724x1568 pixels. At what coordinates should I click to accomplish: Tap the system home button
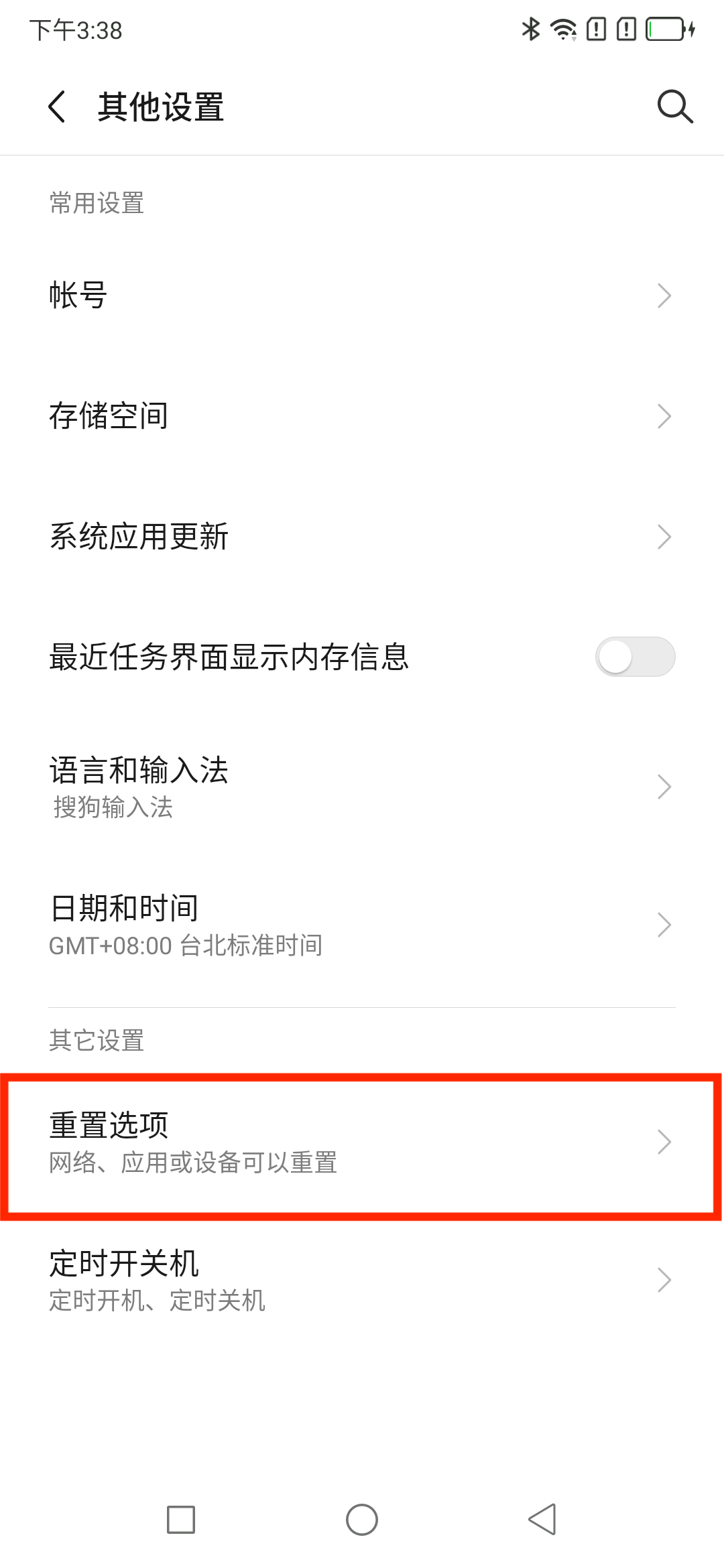[x=362, y=1519]
